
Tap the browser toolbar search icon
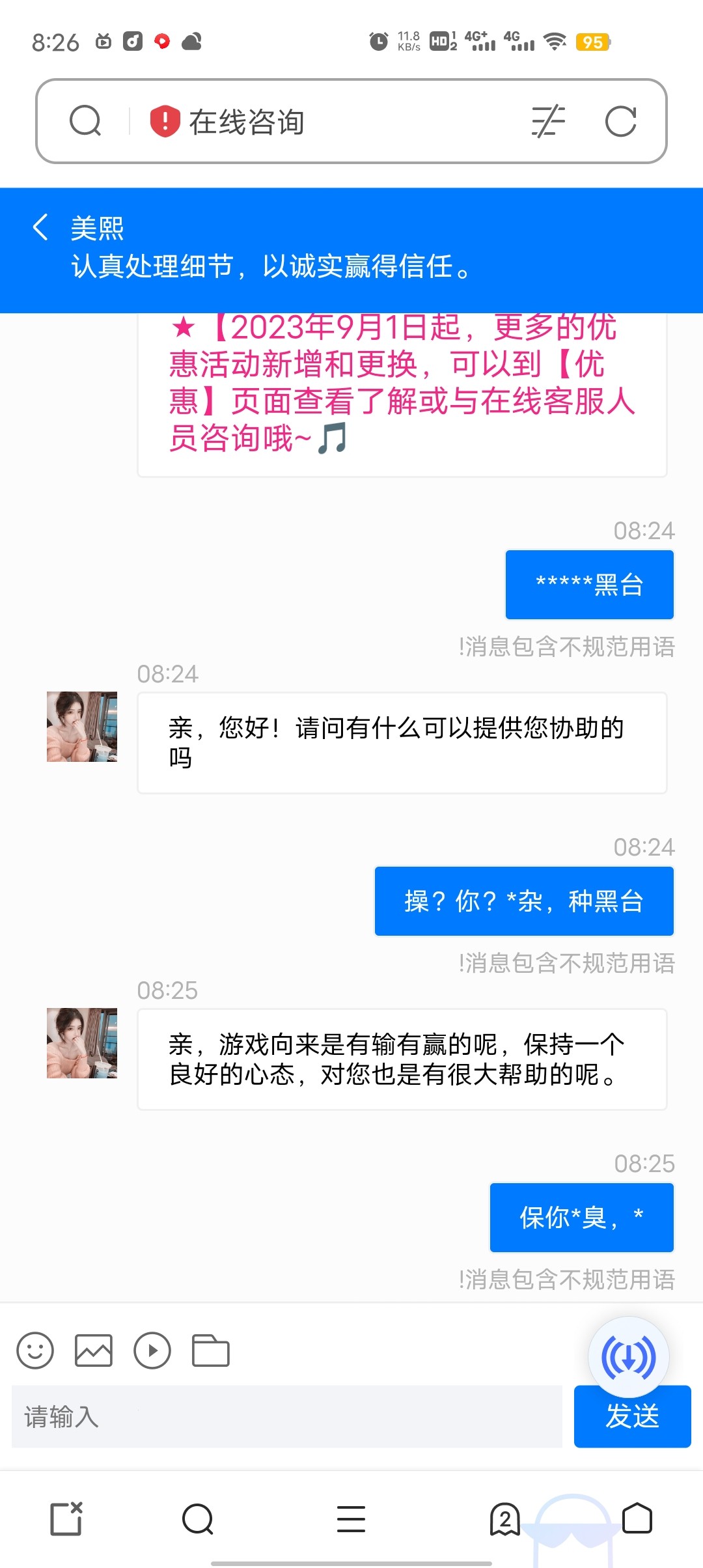[x=198, y=1520]
